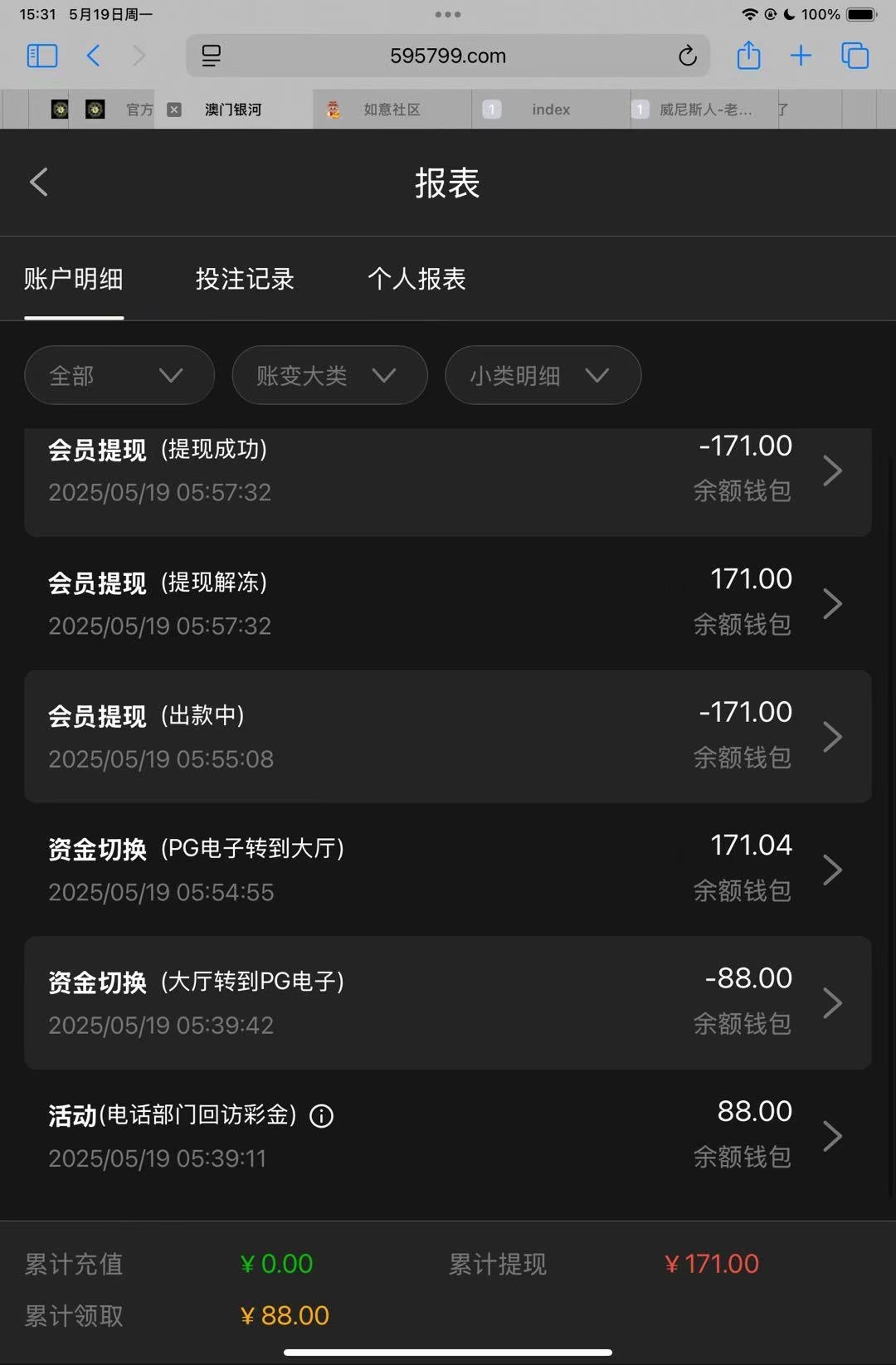Go back from the 报表 page
Viewport: 896px width, 1365px height.
click(39, 183)
